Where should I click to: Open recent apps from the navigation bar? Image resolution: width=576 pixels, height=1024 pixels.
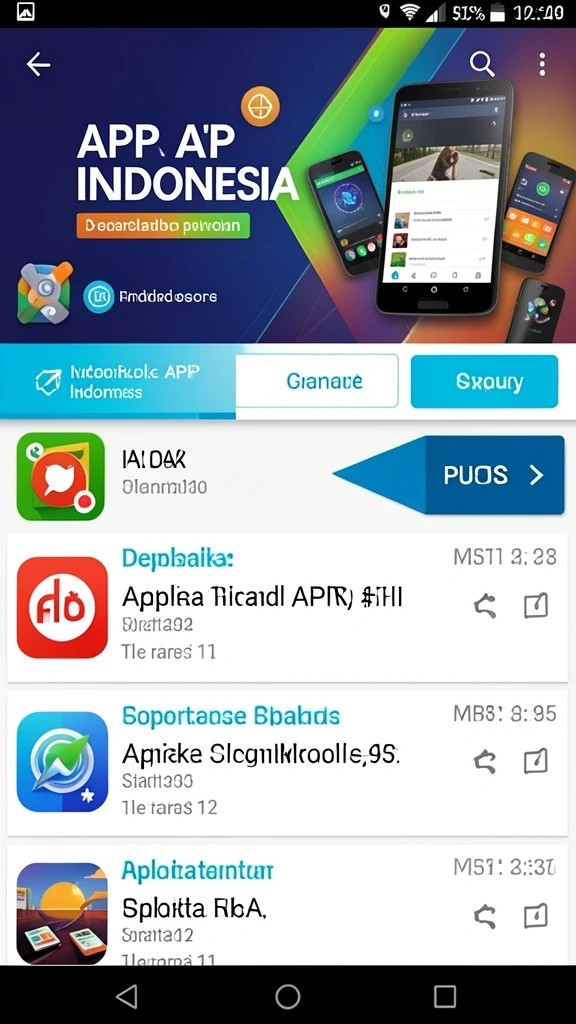[445, 997]
